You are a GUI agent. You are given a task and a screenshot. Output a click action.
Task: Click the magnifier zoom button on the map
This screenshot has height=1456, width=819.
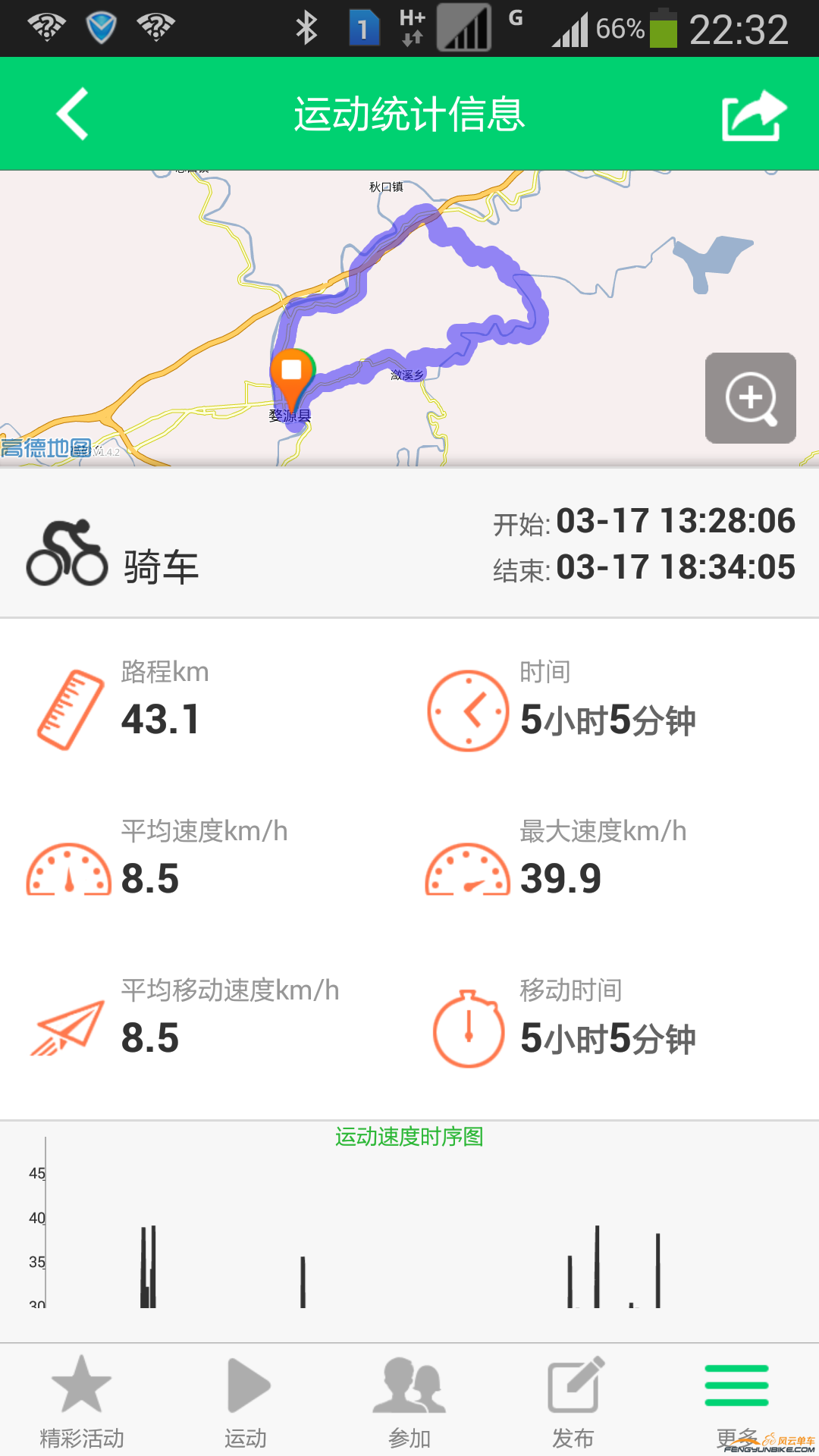click(750, 398)
